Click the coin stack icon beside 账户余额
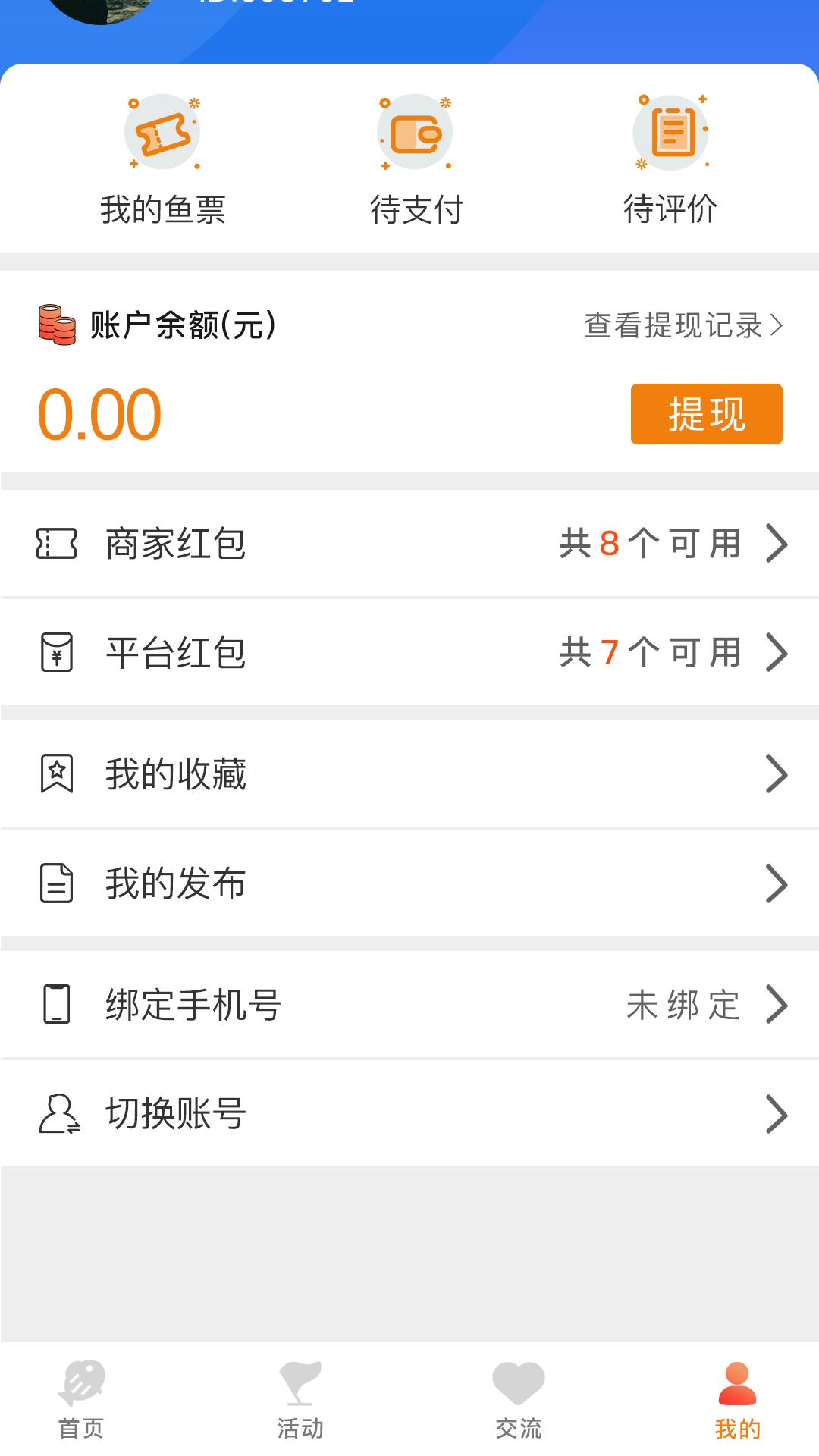Screen dimensions: 819x1456 click(57, 326)
